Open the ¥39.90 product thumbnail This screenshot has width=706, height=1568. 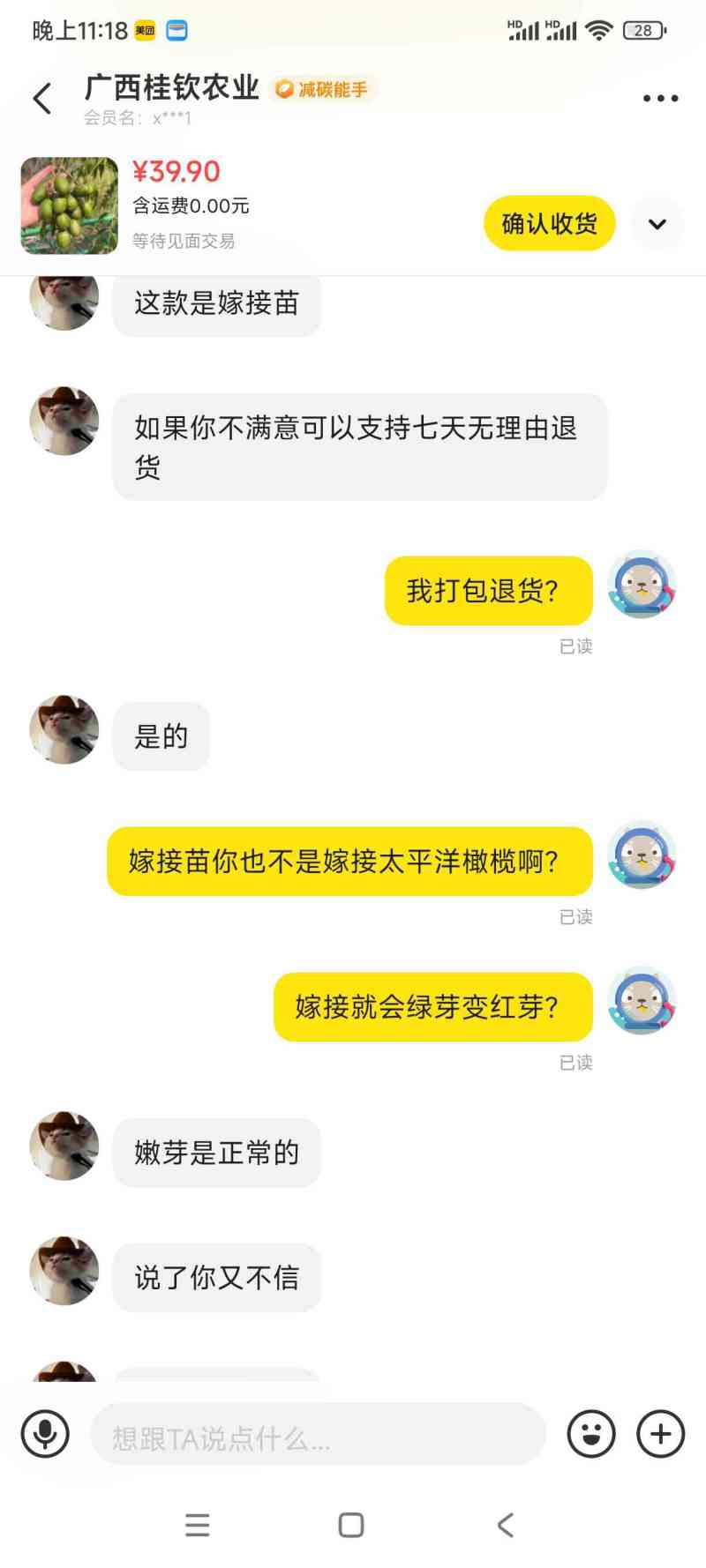[x=70, y=206]
